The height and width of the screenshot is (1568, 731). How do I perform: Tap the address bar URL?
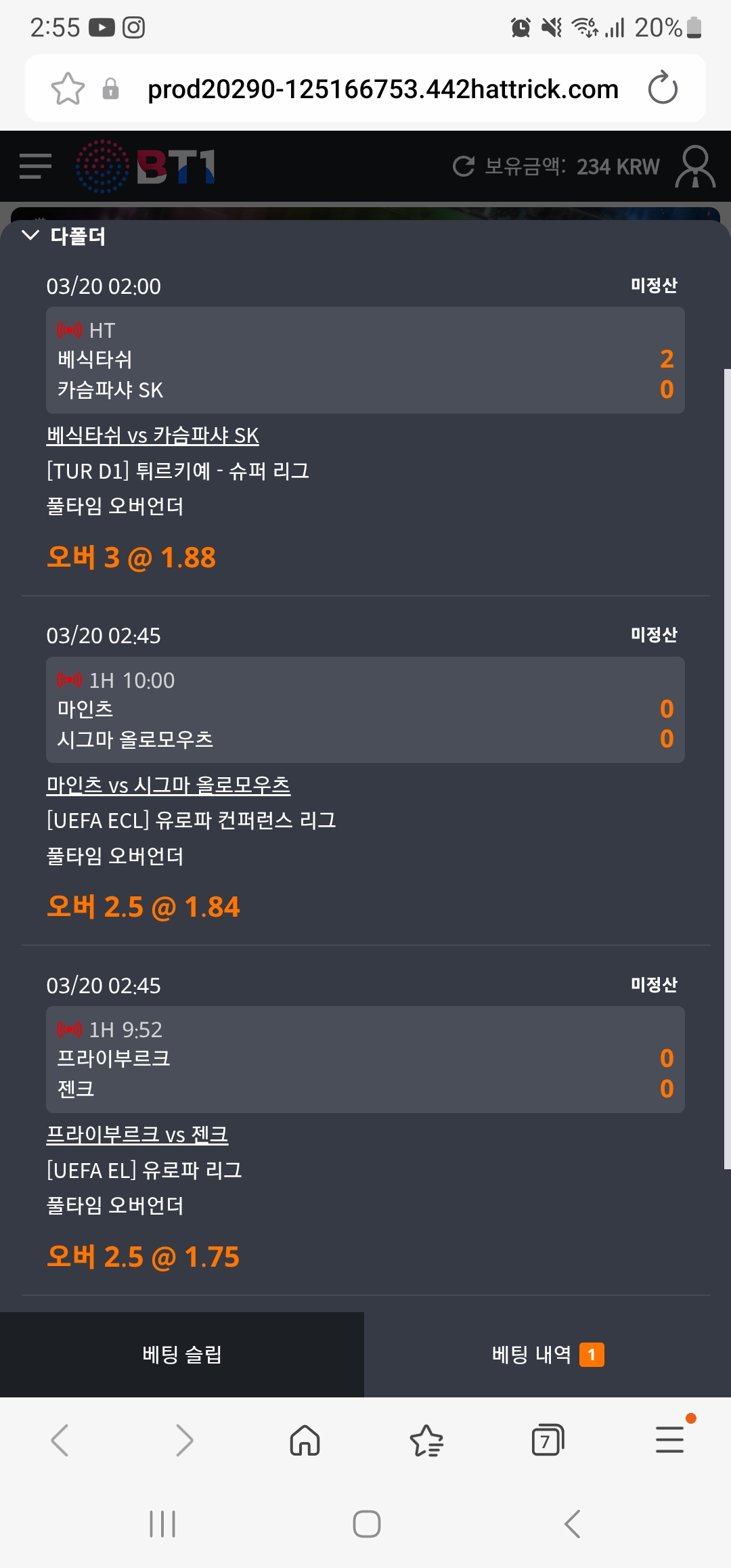382,89
